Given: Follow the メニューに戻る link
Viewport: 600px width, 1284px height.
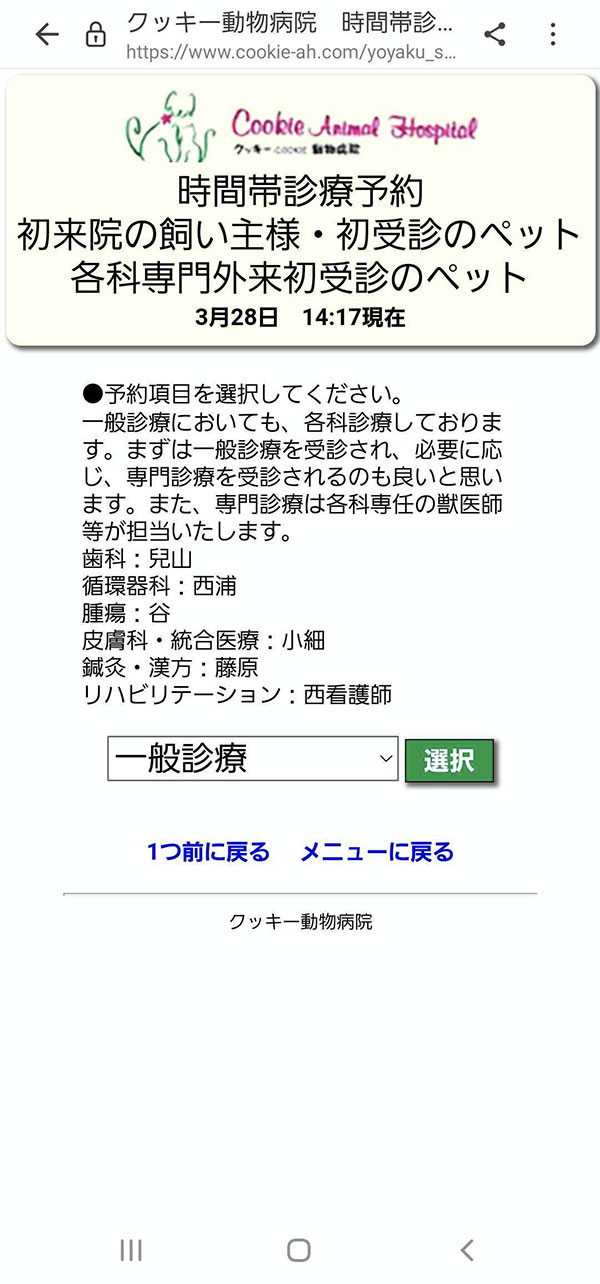Looking at the screenshot, I should pyautogui.click(x=377, y=852).
